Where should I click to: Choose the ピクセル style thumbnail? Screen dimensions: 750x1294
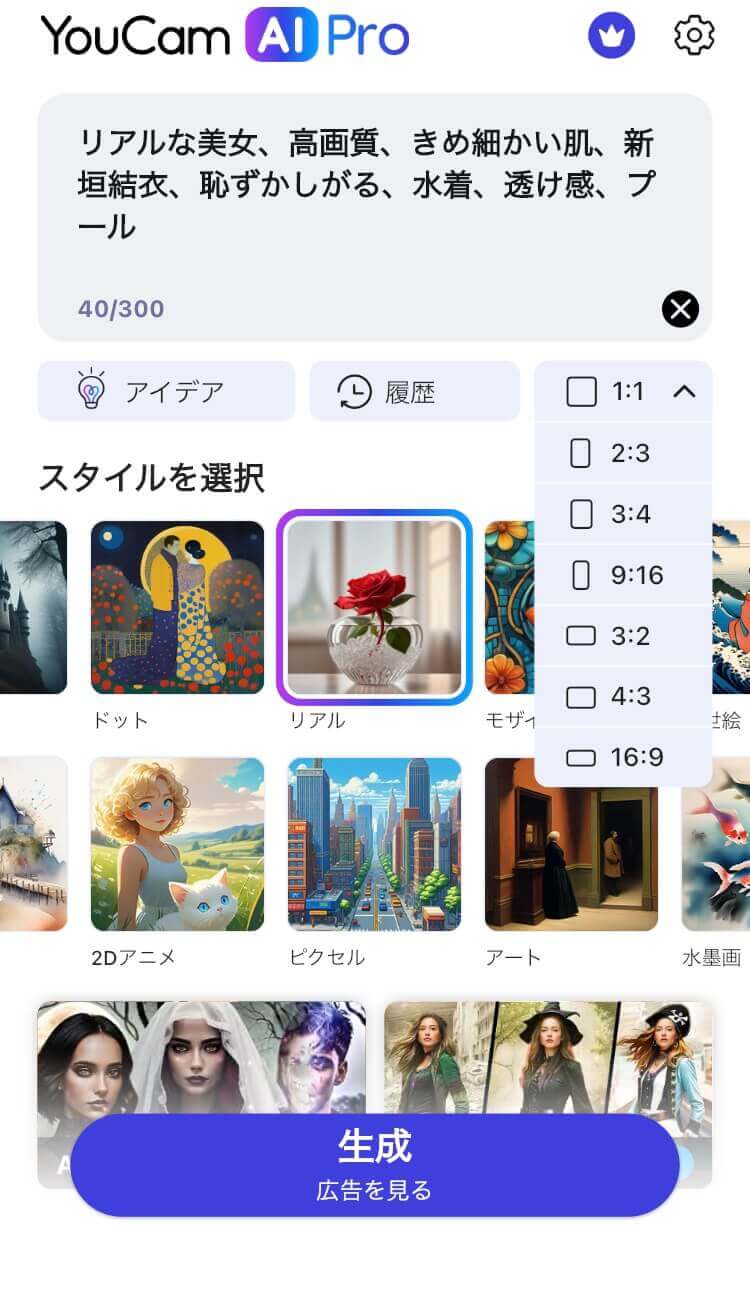pos(375,845)
